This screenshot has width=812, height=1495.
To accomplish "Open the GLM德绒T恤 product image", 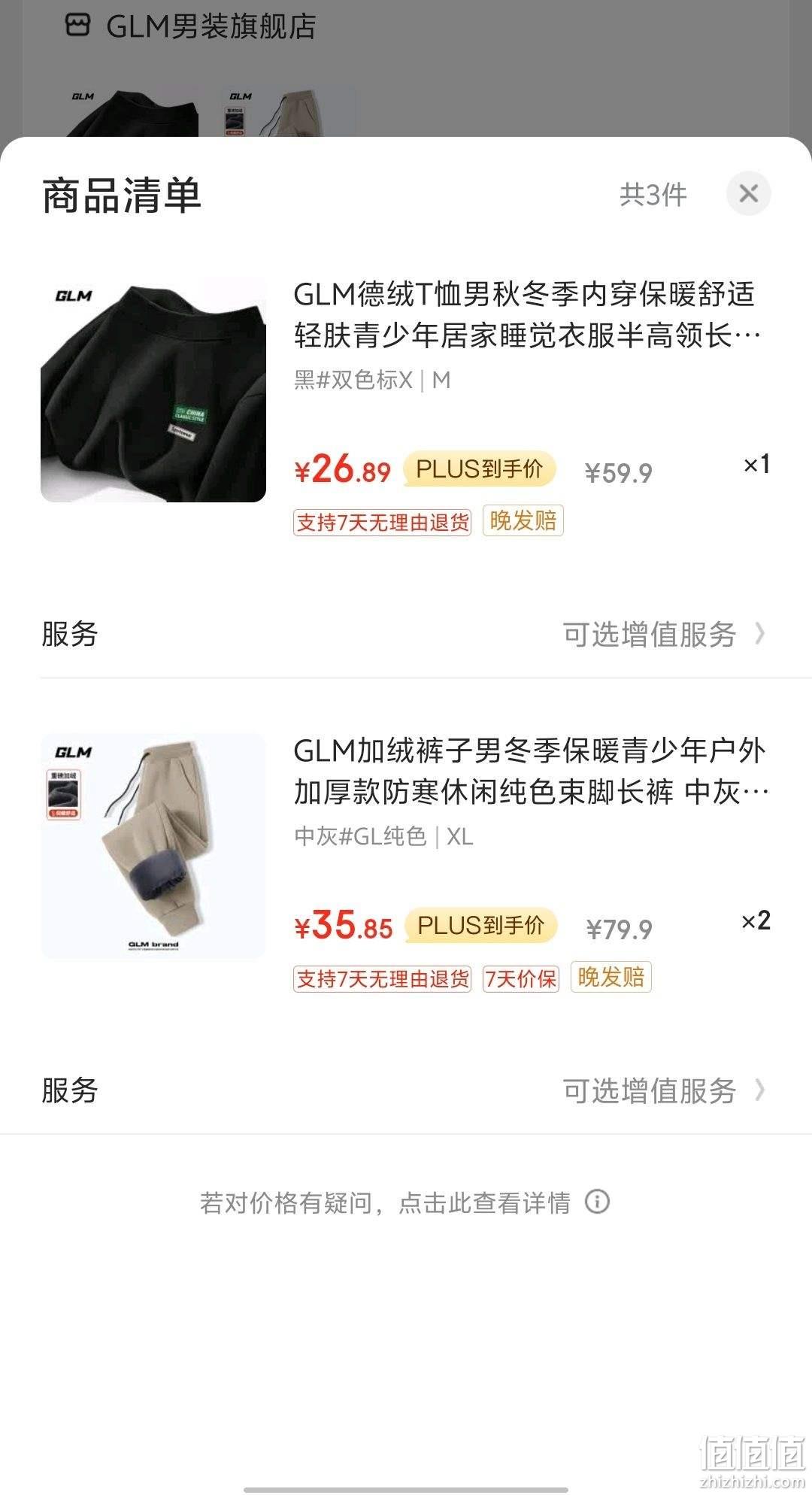I will (153, 390).
